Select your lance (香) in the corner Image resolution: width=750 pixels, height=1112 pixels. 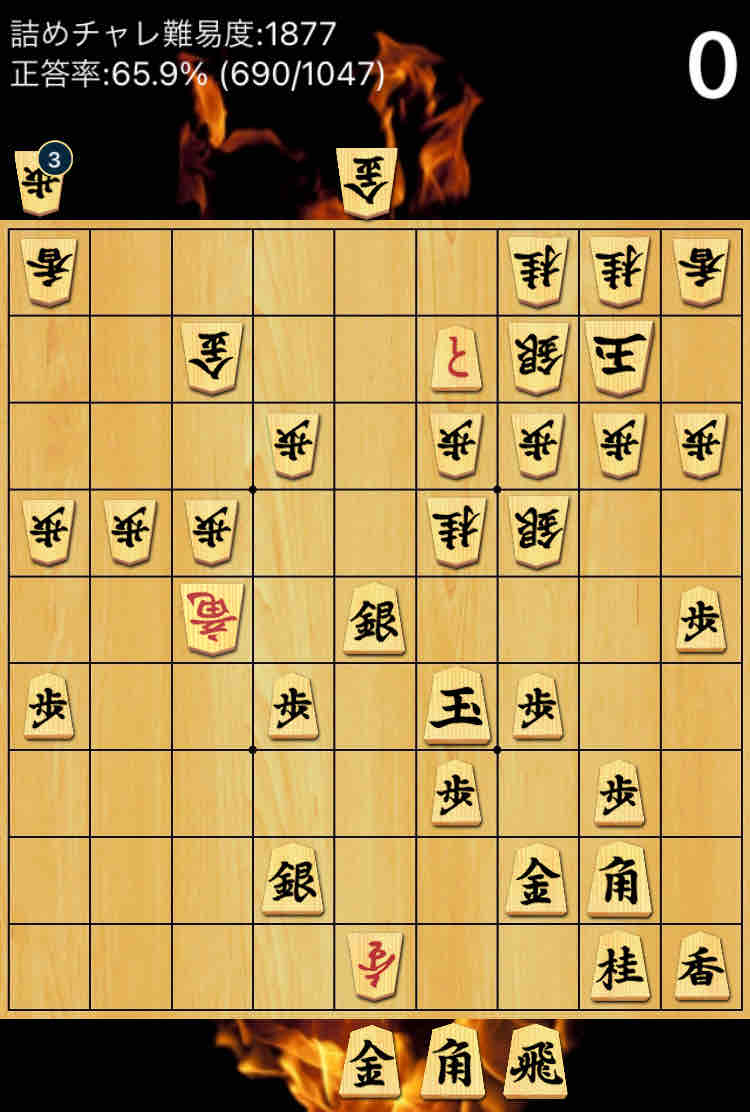click(701, 967)
